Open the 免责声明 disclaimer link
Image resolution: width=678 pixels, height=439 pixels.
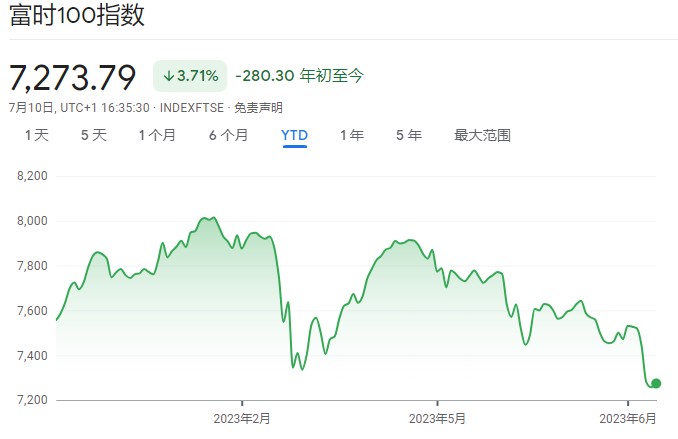pos(258,107)
